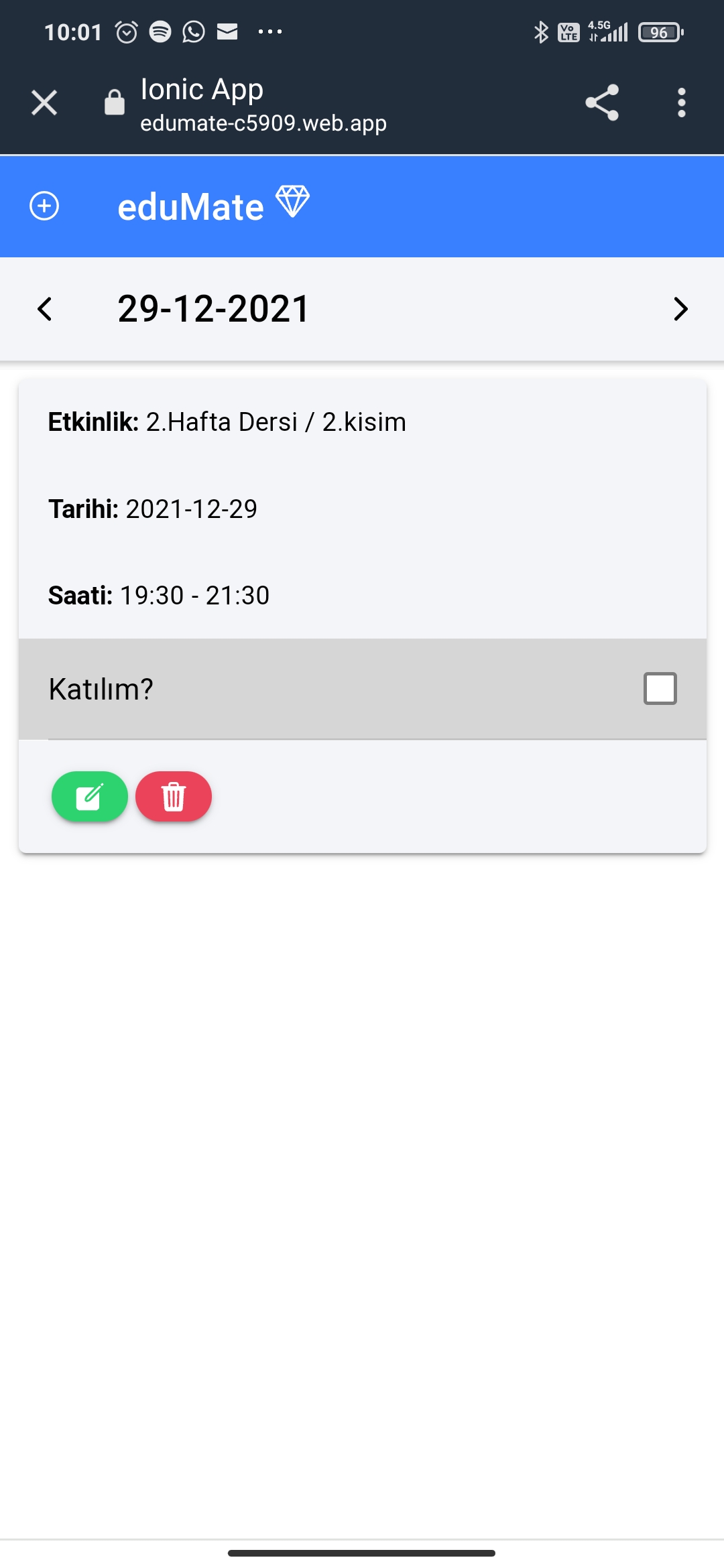Screen dimensions: 724x1568
Task: Open edumate-c5909.web.app address text
Action: pyautogui.click(x=263, y=123)
